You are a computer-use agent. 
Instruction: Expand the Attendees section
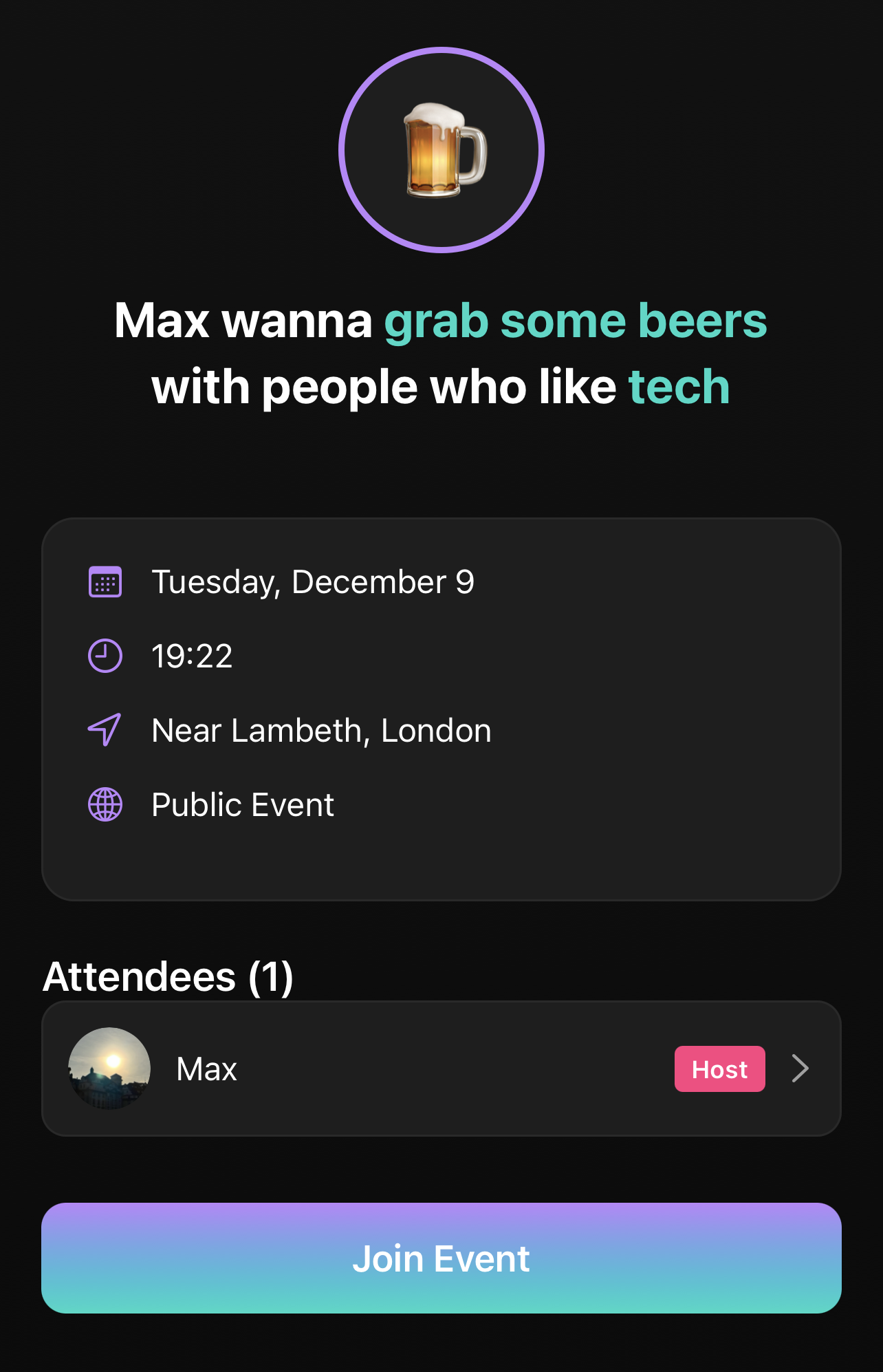click(x=168, y=976)
